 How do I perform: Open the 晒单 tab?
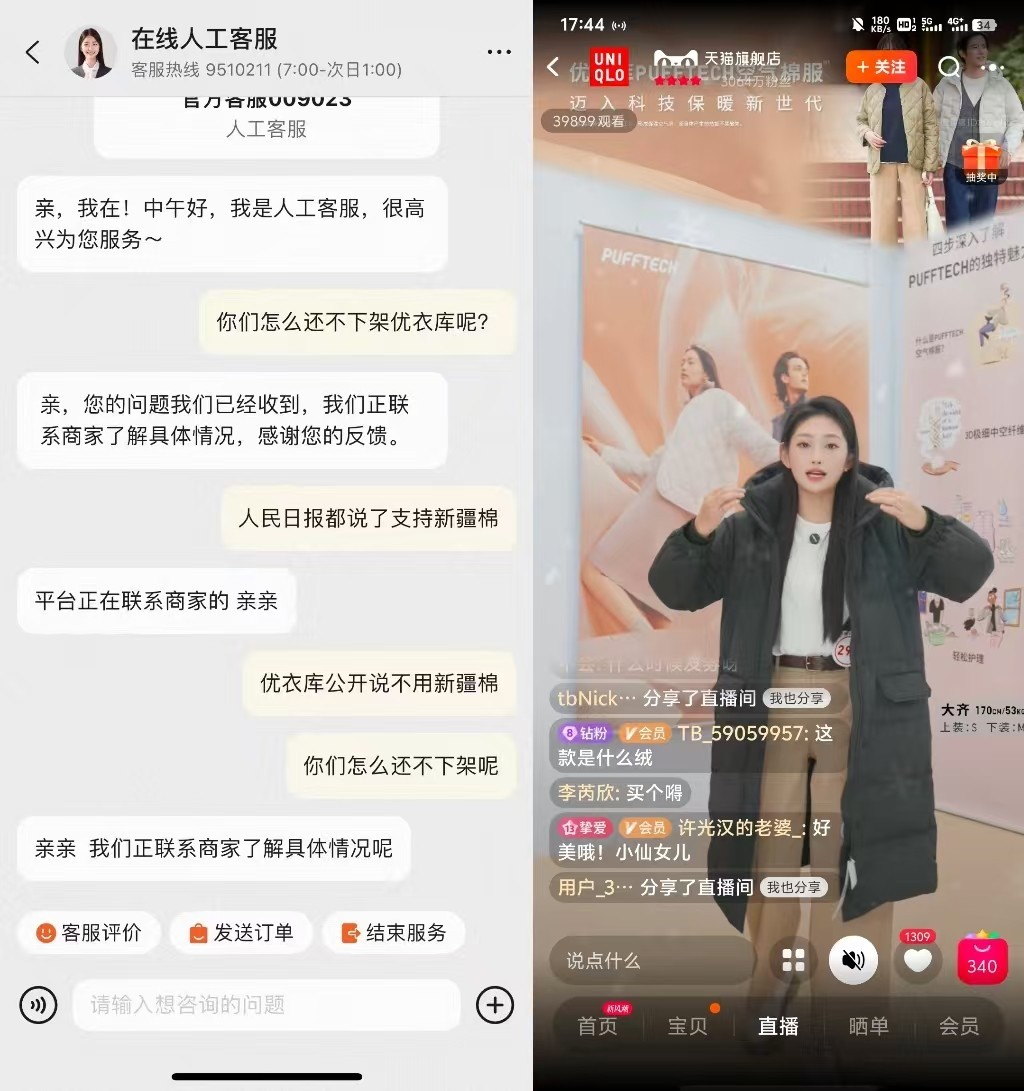click(867, 1026)
